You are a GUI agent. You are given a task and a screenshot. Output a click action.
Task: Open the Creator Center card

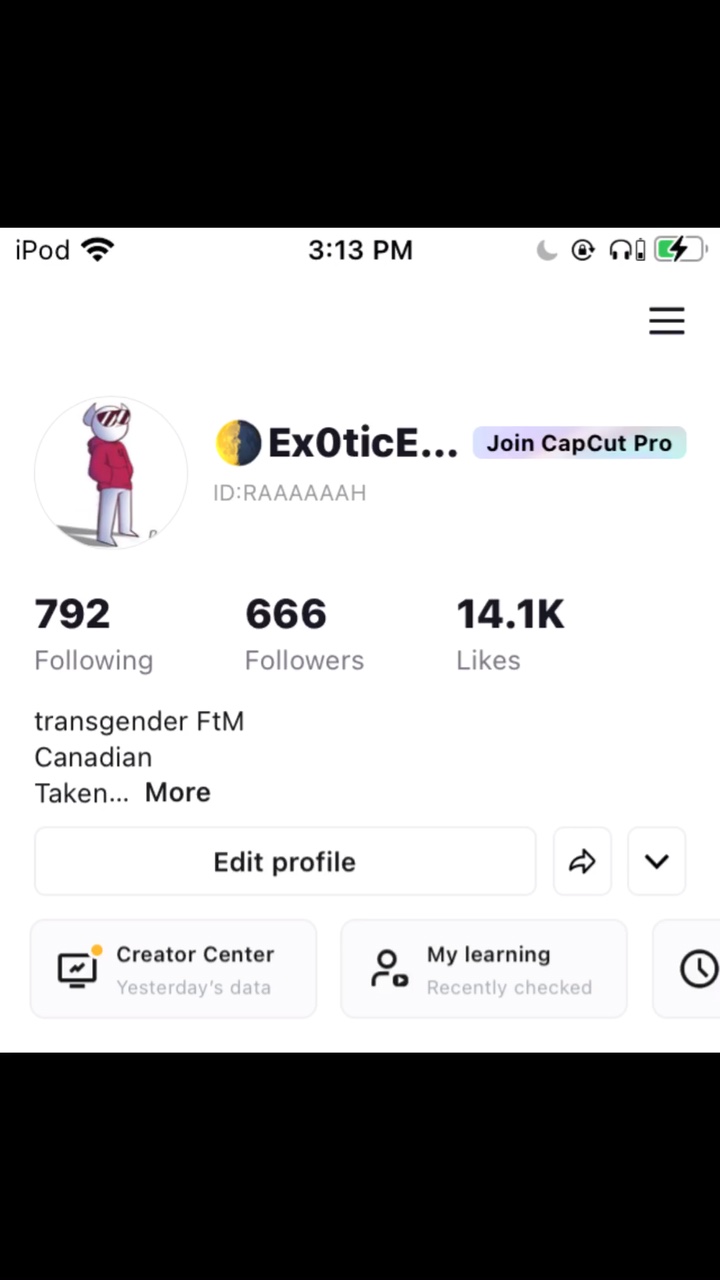tap(174, 969)
